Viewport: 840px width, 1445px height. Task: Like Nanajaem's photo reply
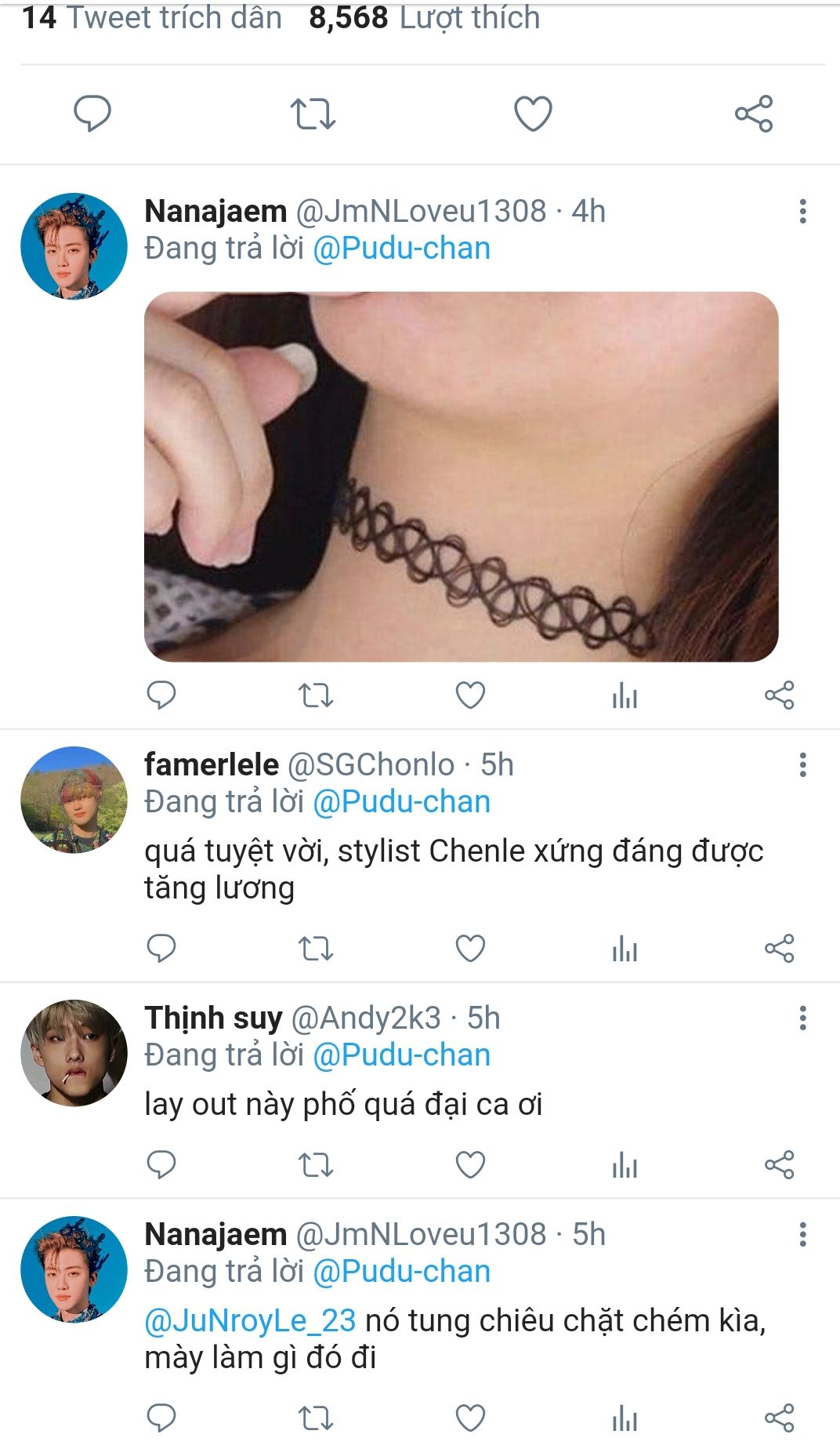(x=470, y=695)
